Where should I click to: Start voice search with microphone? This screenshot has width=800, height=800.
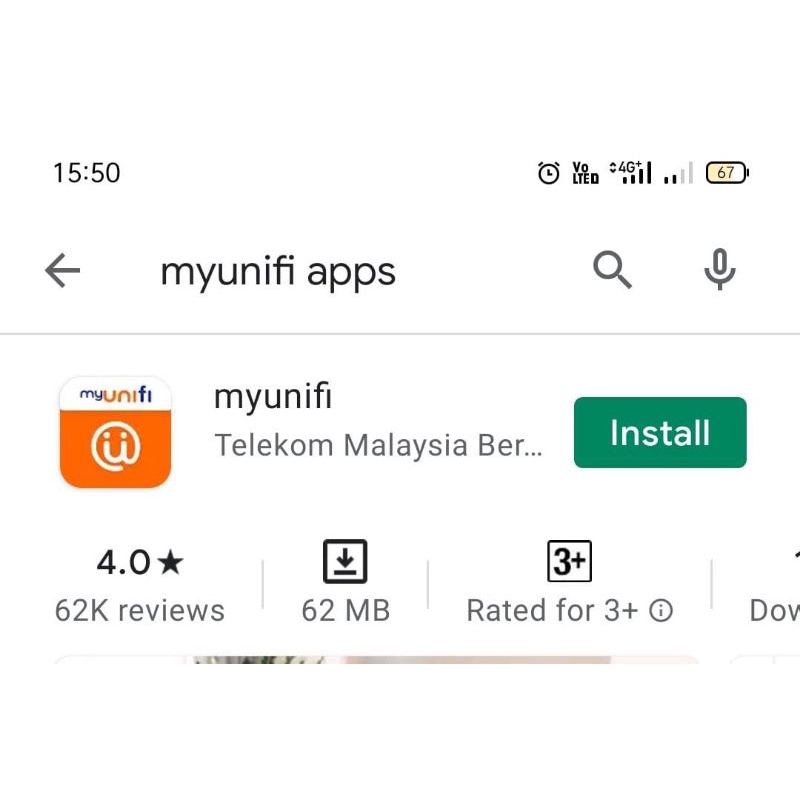pyautogui.click(x=719, y=270)
